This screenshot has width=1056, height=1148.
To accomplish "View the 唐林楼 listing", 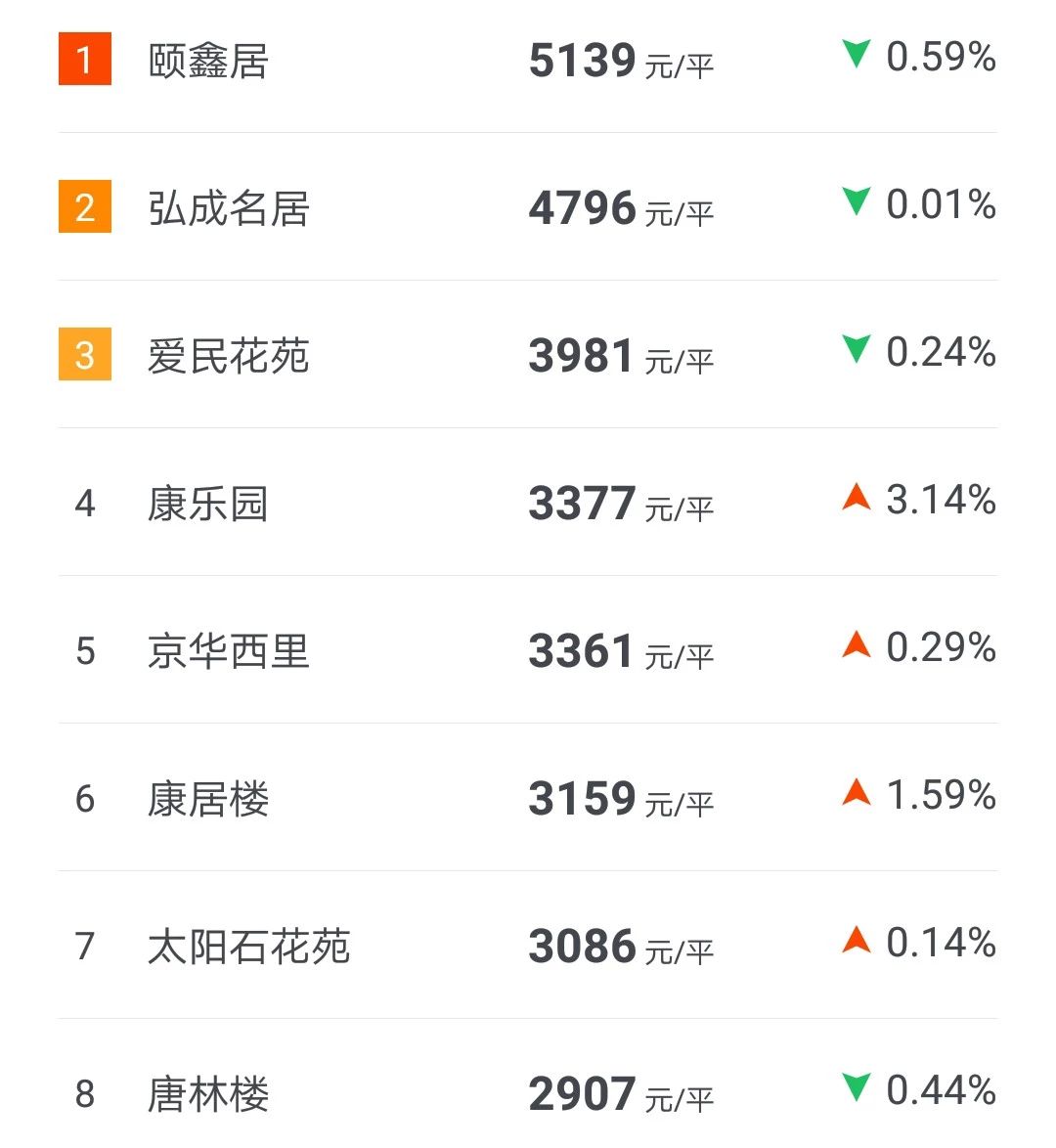I will (208, 1093).
